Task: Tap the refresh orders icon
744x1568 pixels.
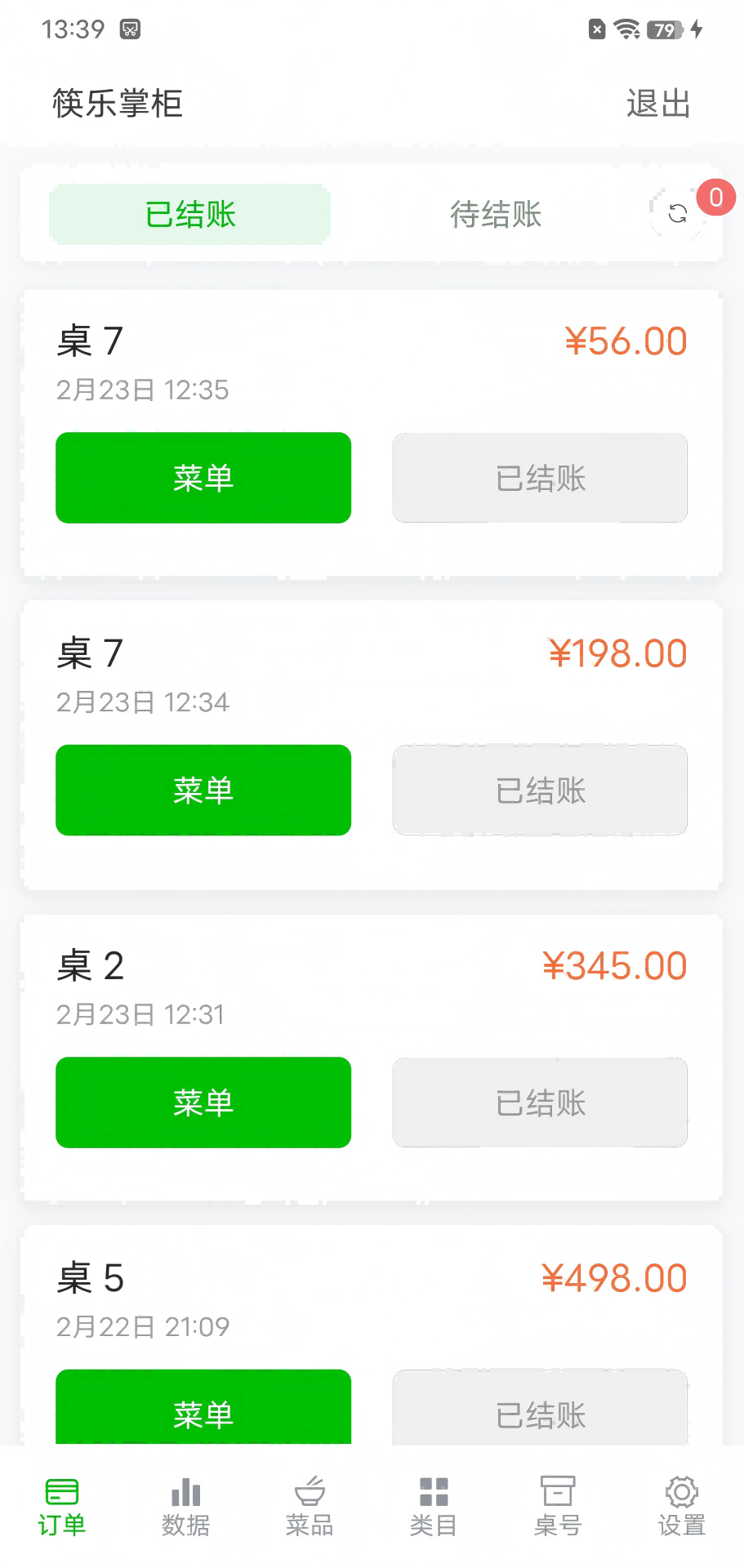Action: [677, 215]
